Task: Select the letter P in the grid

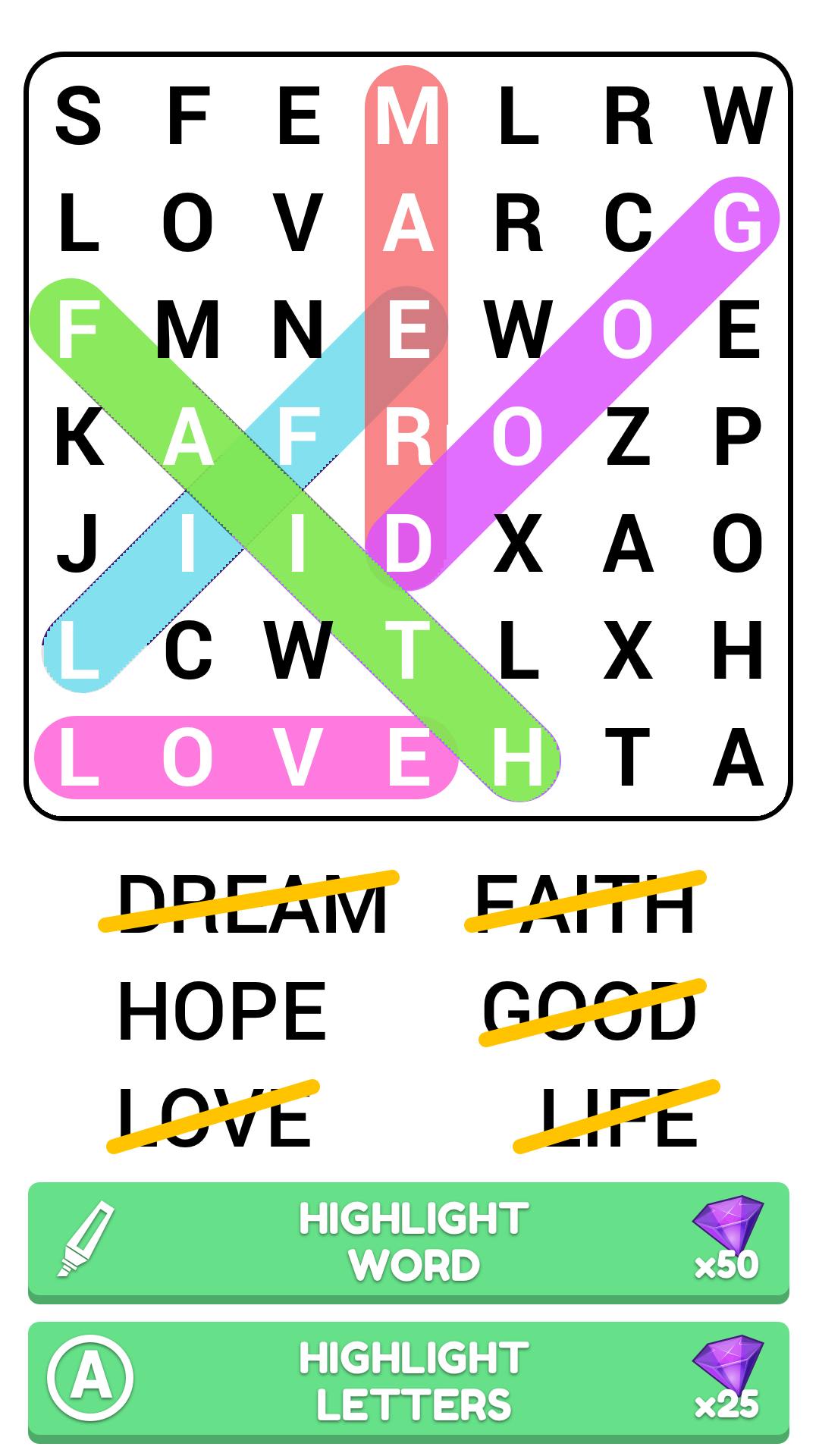Action: (x=737, y=437)
